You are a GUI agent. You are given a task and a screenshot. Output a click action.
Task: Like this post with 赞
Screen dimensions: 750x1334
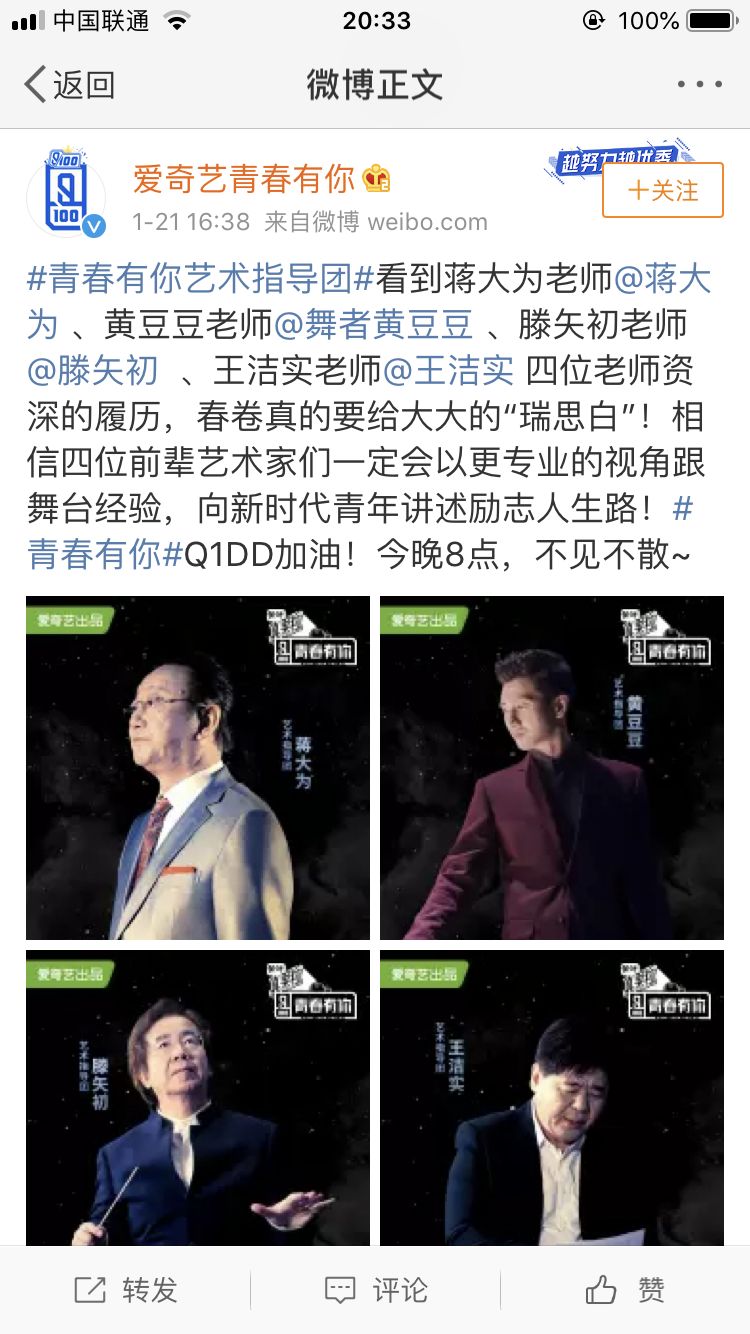625,1290
